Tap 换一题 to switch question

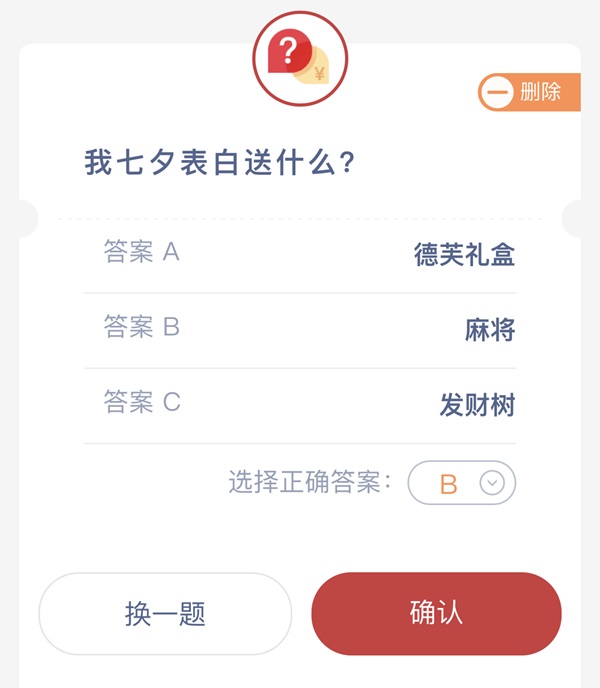pyautogui.click(x=165, y=614)
